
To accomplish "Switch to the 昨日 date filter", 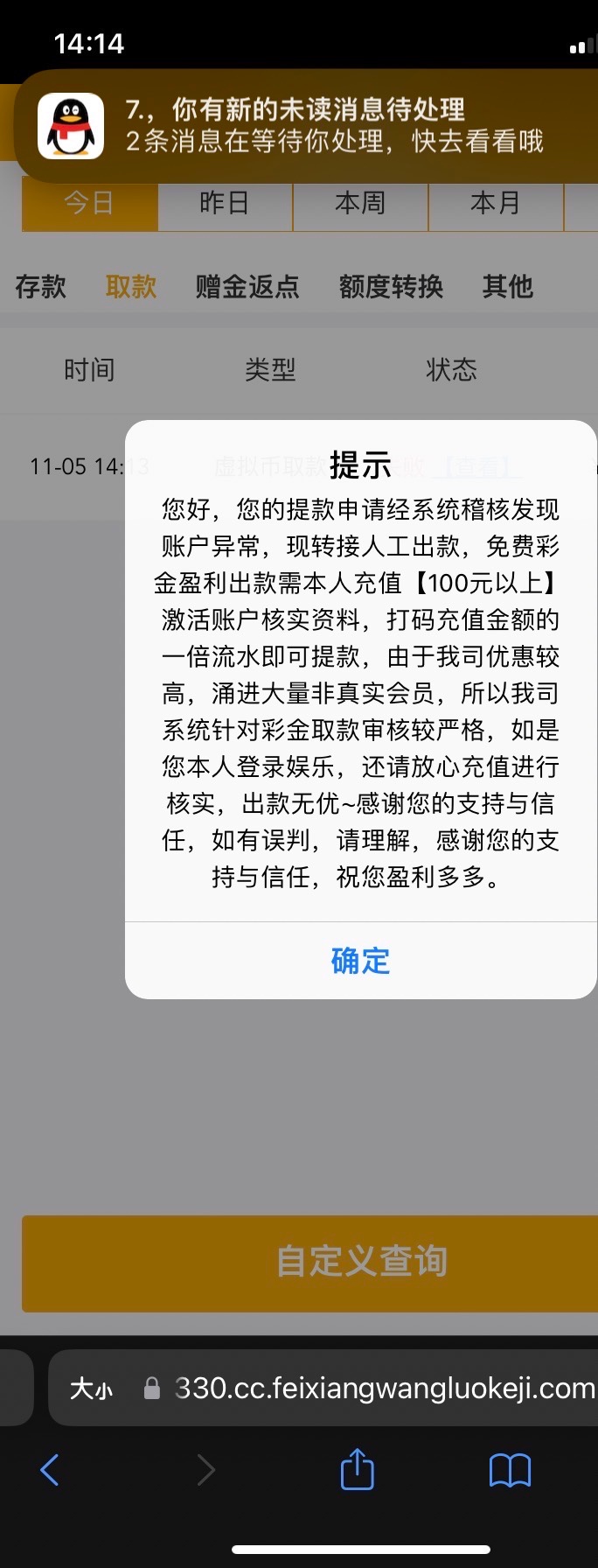I will (x=225, y=203).
